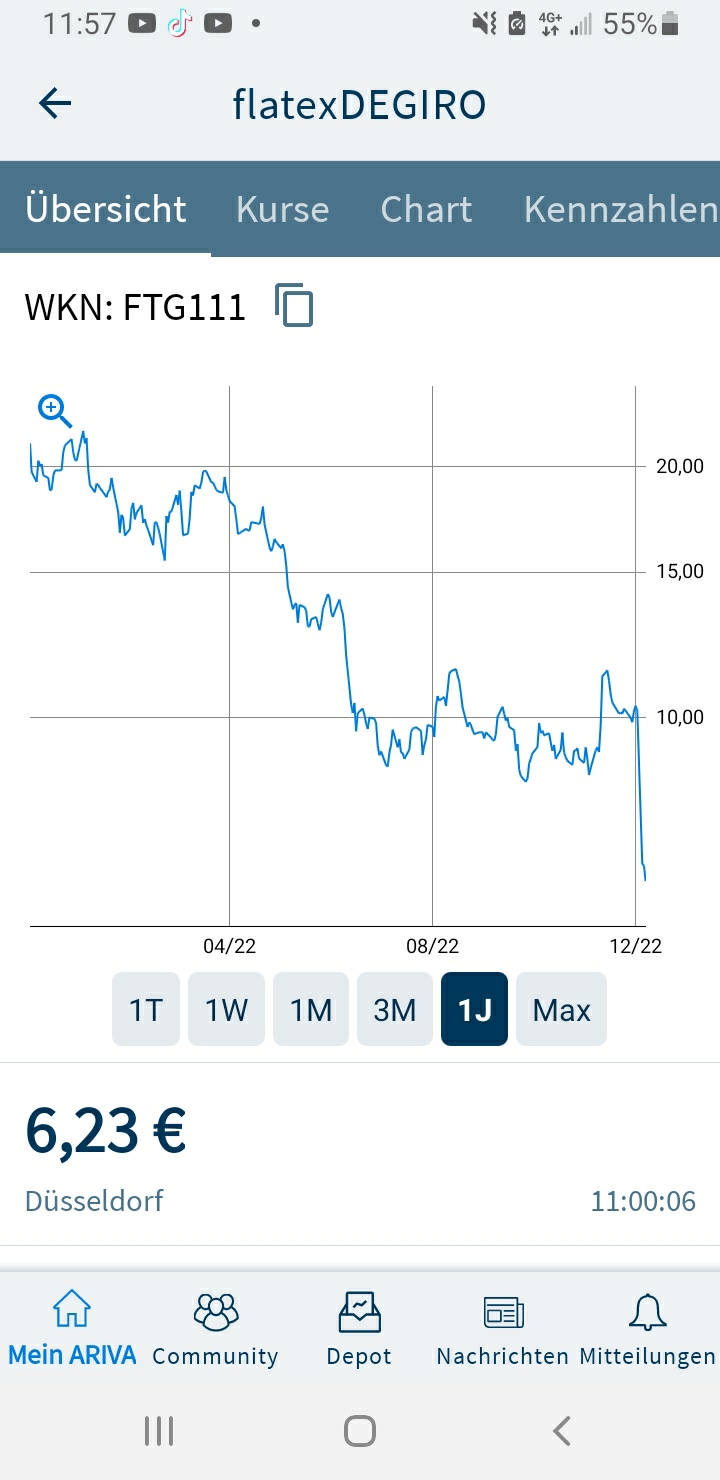Show the 3M chart range
Screen dimensions: 720x1480
click(x=394, y=1009)
